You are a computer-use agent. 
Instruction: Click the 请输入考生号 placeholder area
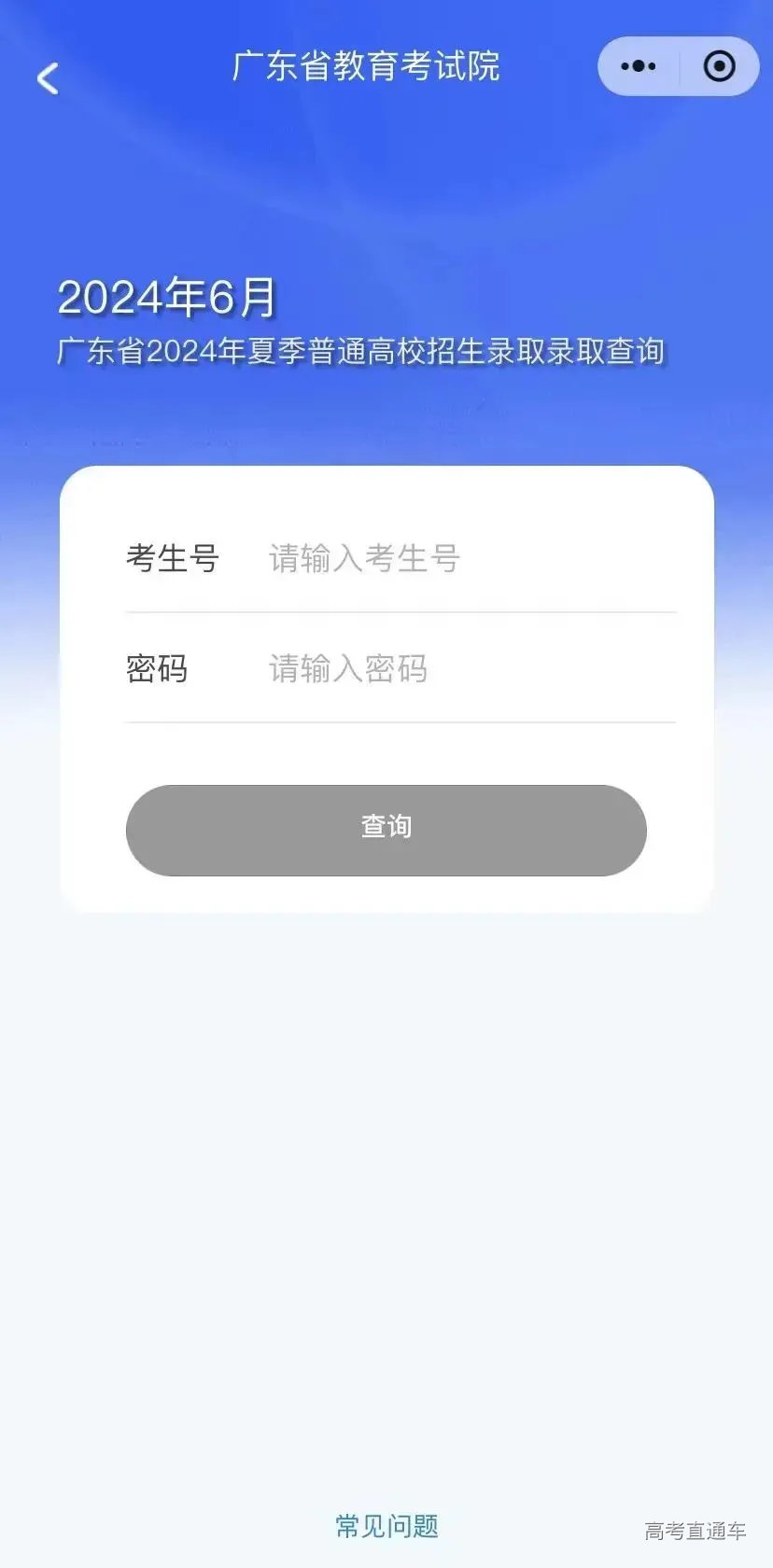(362, 558)
